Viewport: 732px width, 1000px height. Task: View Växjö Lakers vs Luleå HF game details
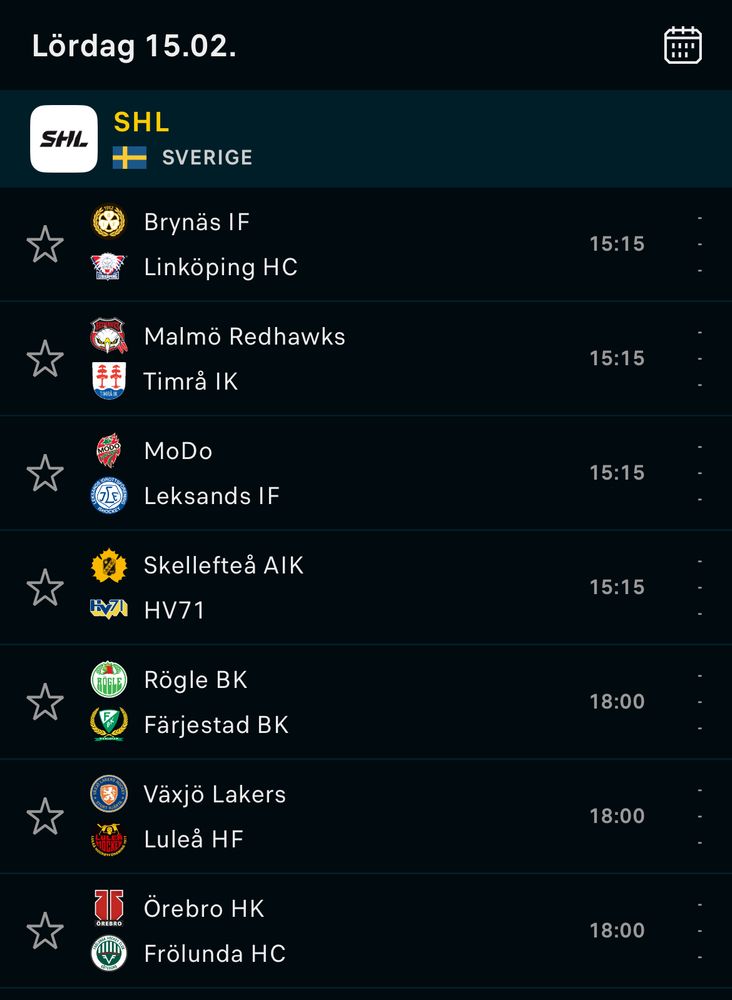[x=360, y=817]
